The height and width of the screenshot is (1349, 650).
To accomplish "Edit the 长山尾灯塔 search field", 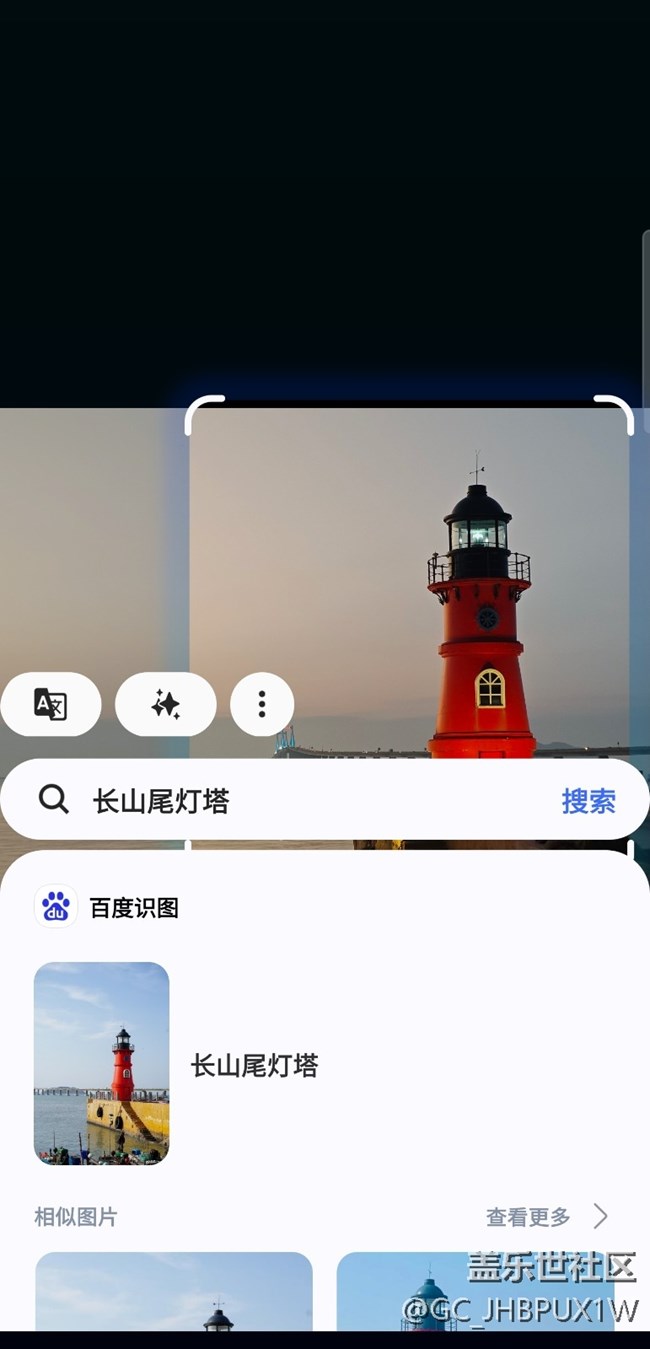I will pos(300,800).
